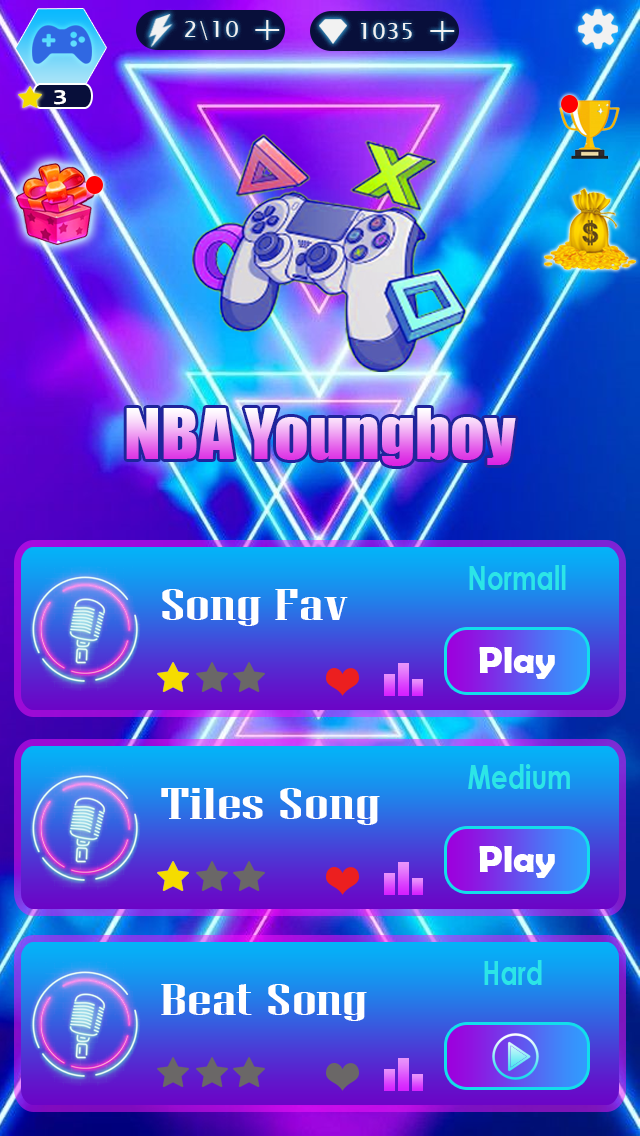View the Tiles Song leaderboard bars
Screen dimensions: 640x1136
point(403,879)
